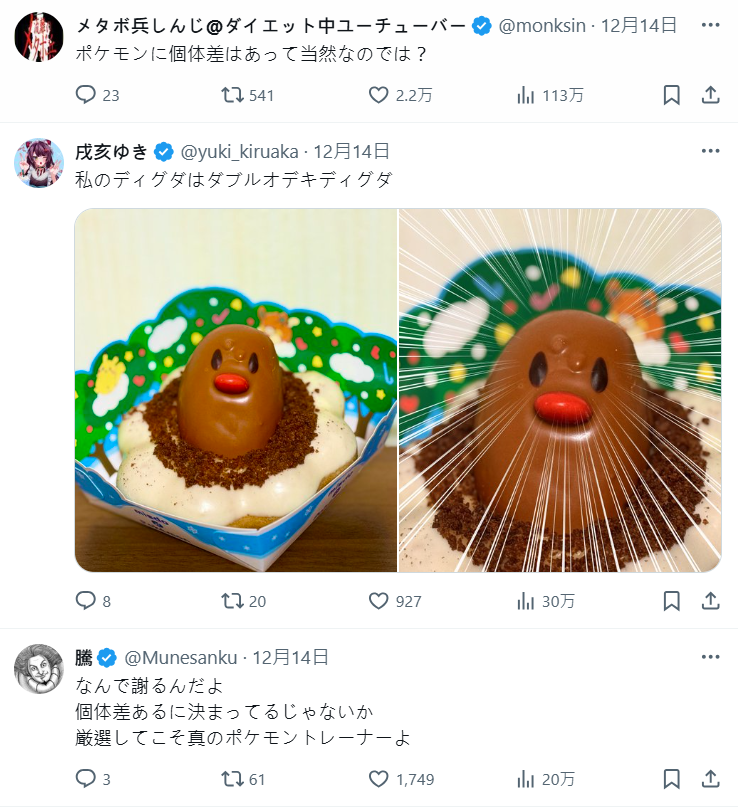Reply to 戌亥ゆき's post
Screen dimensions: 738x811
[87, 601]
